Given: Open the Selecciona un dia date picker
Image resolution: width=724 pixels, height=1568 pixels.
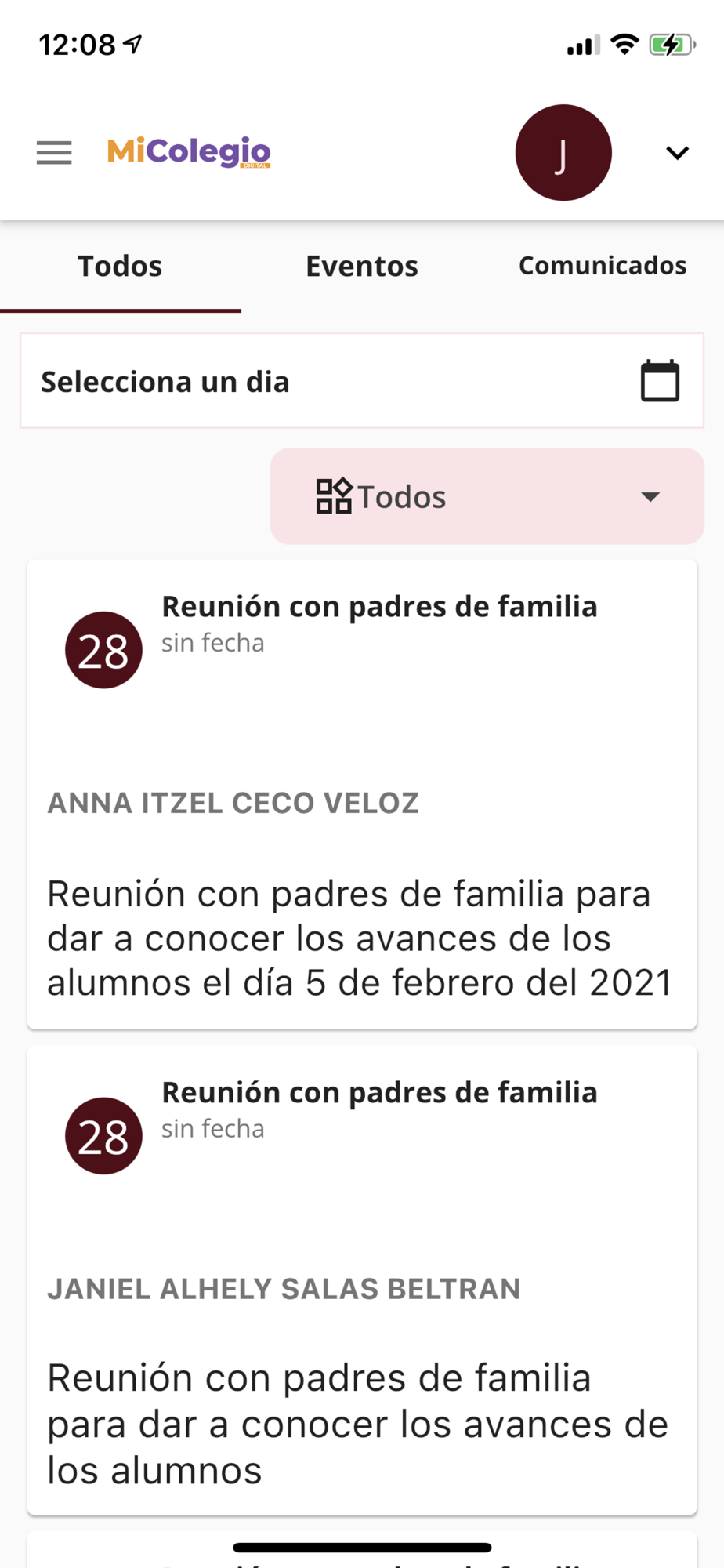Looking at the screenshot, I should coord(361,382).
